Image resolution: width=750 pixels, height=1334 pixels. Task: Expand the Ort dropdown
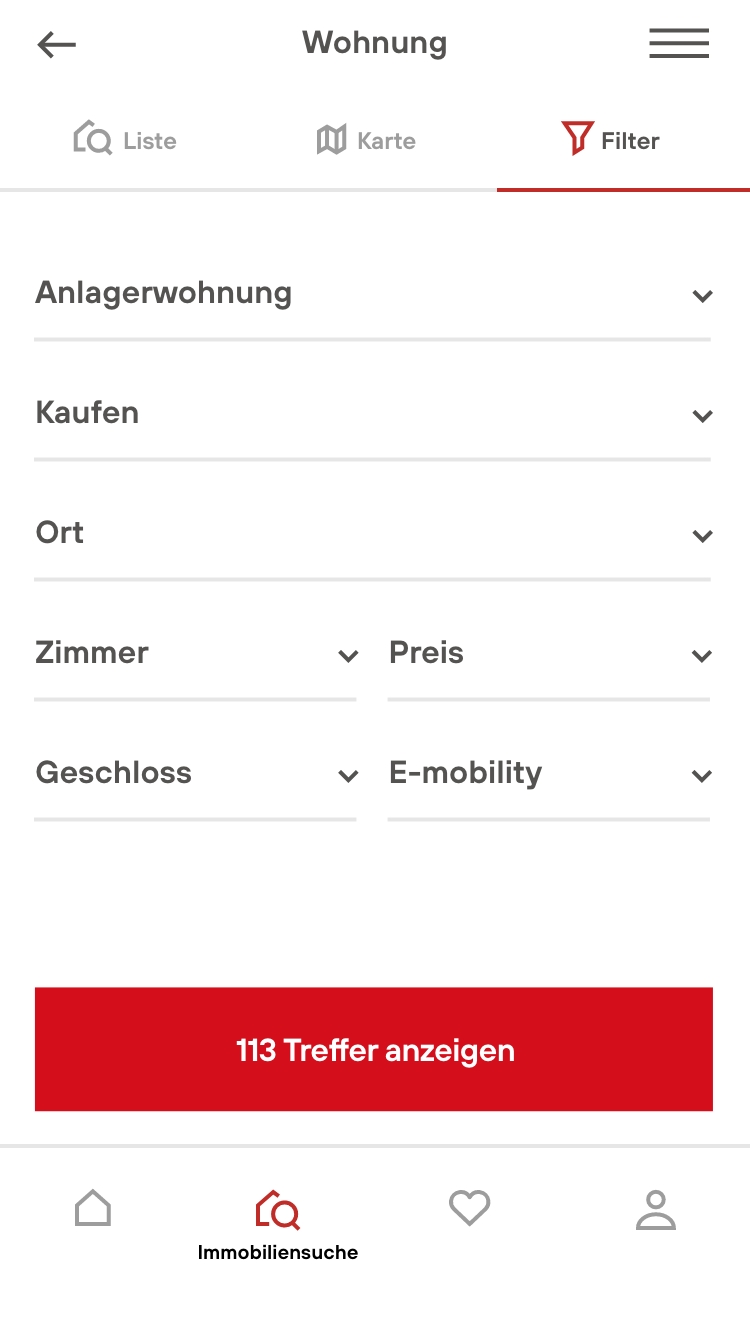point(372,534)
